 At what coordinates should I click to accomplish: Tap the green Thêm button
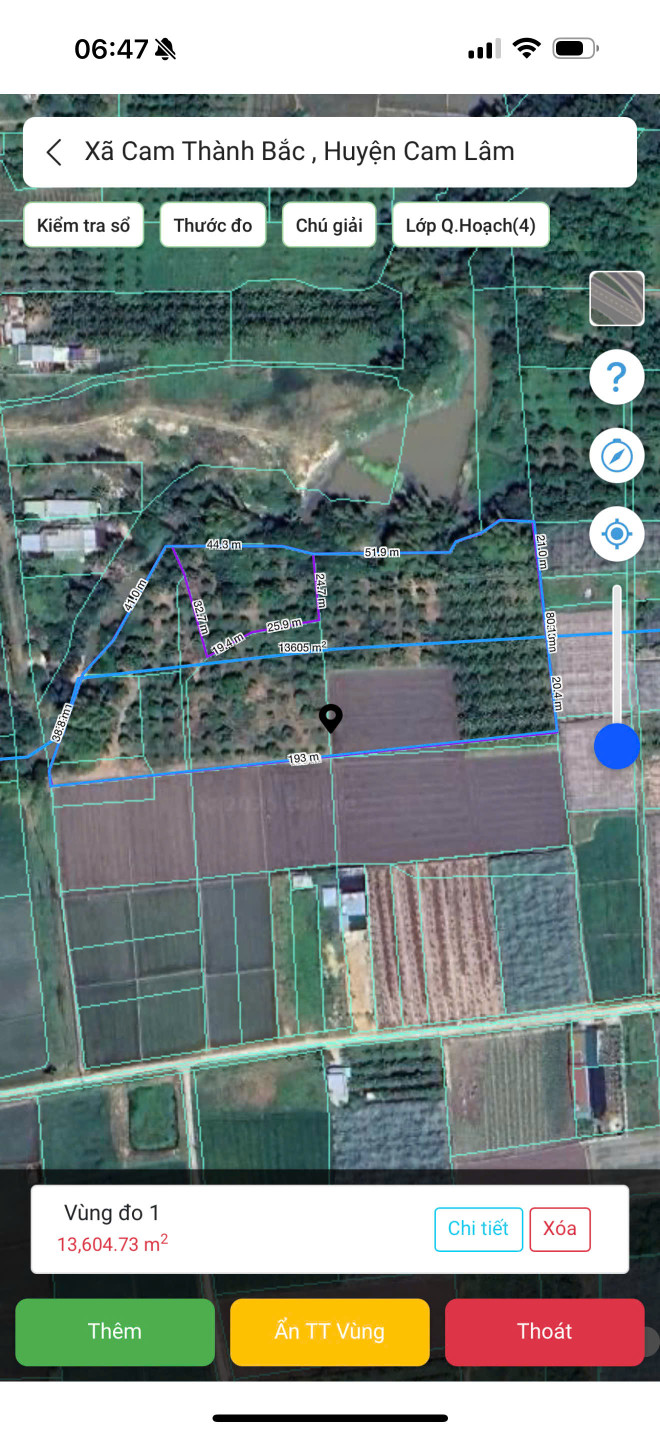click(x=115, y=1332)
